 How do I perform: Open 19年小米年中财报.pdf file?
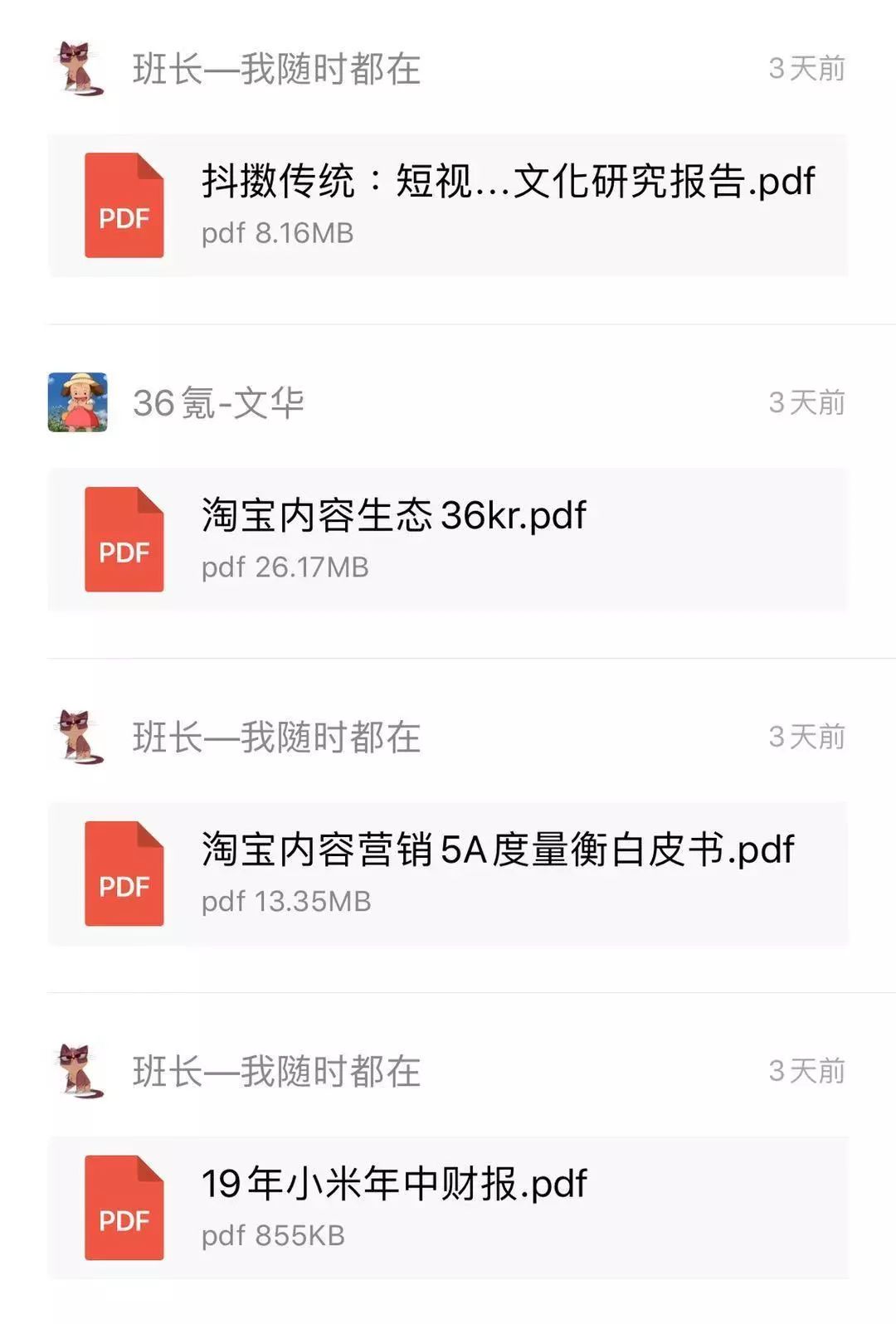click(448, 1207)
